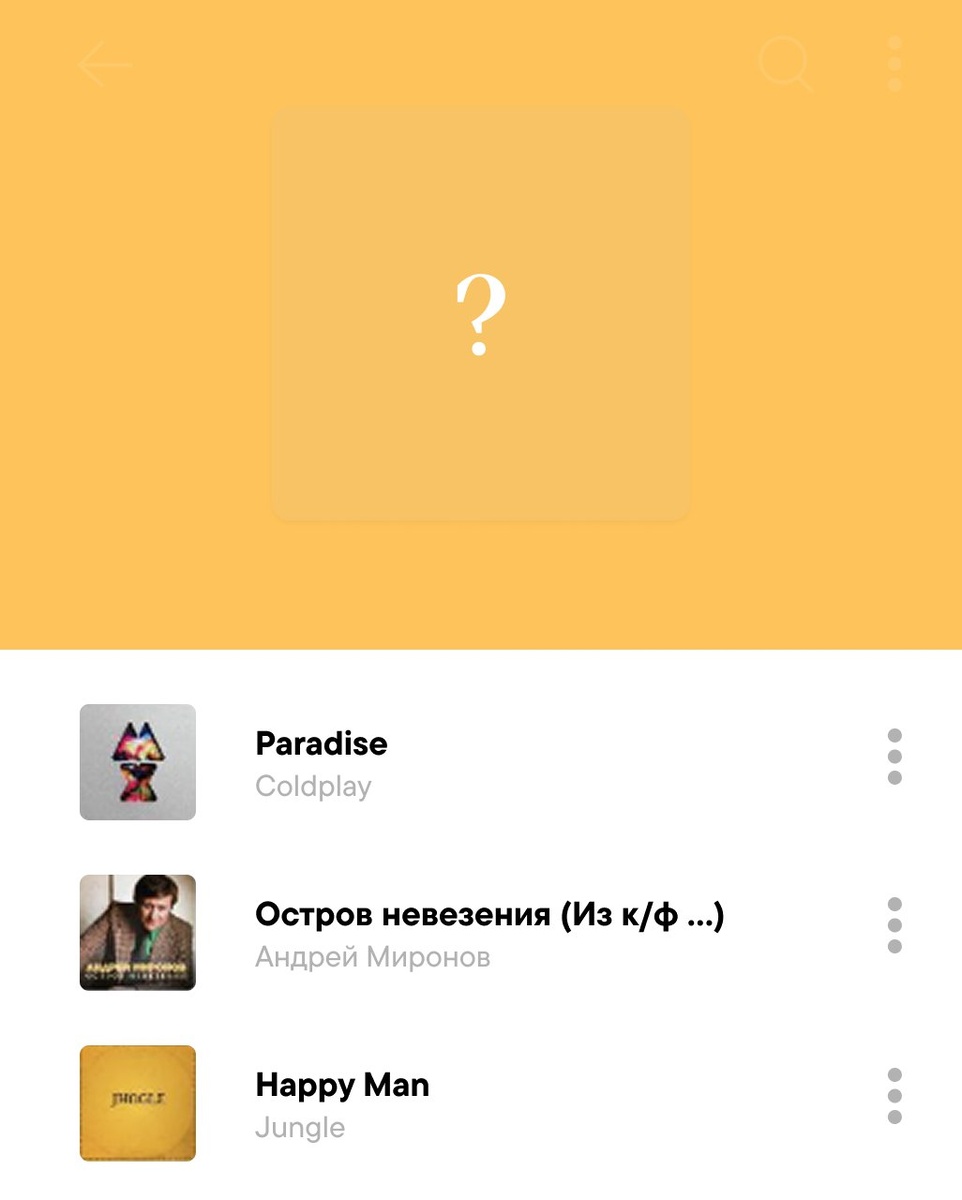View the artist Coldplay
Viewport: 962px width, 1200px height.
(313, 786)
